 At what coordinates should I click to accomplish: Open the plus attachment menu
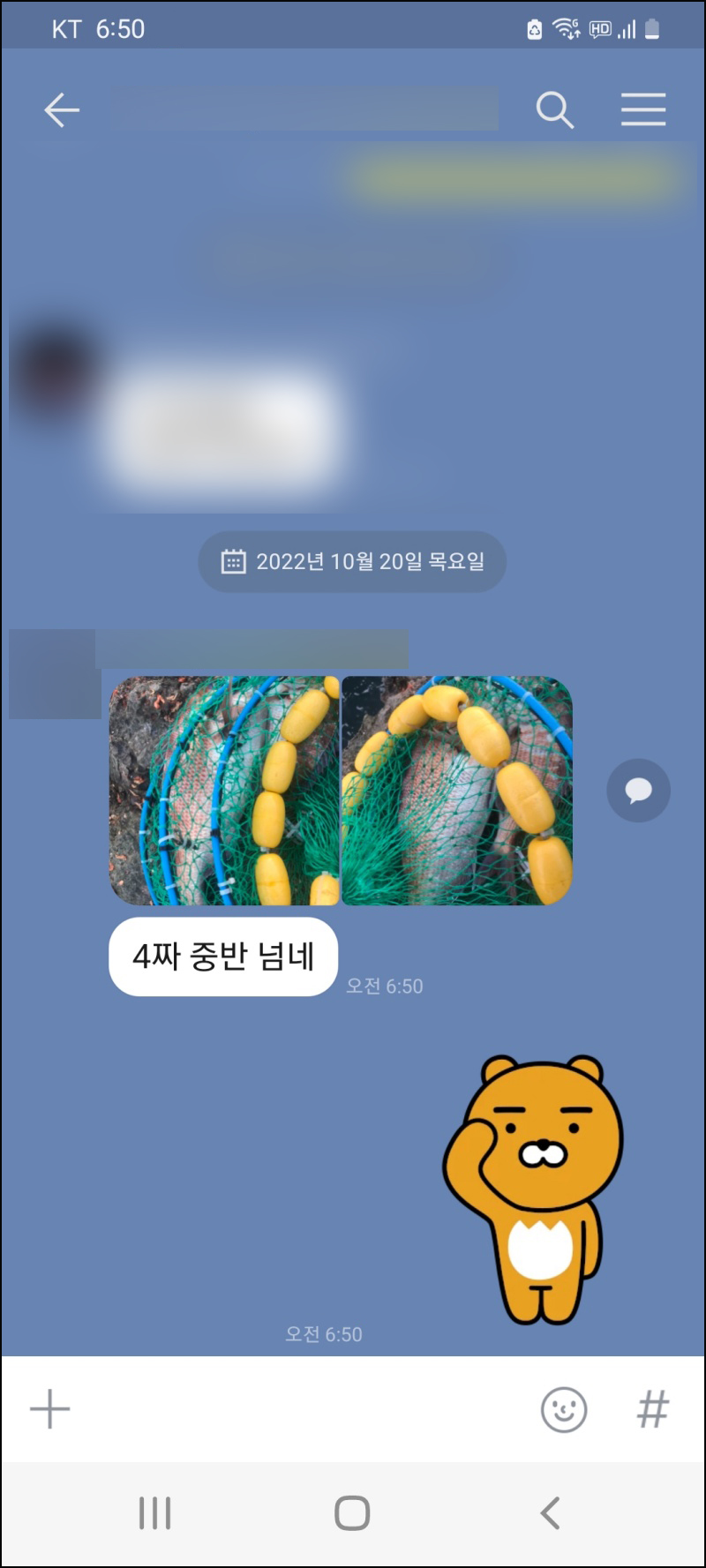point(50,1409)
